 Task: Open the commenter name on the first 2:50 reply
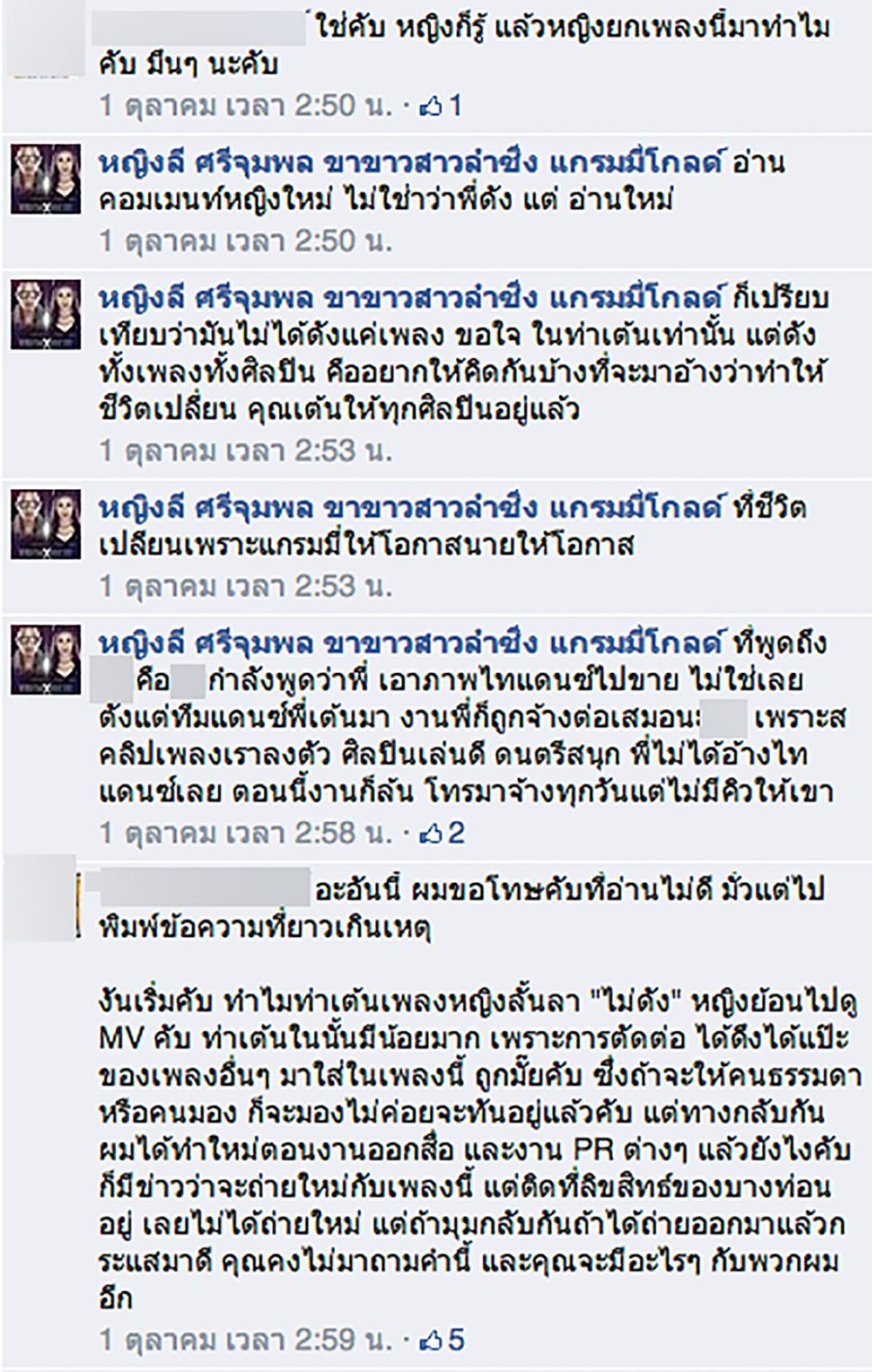(199, 30)
